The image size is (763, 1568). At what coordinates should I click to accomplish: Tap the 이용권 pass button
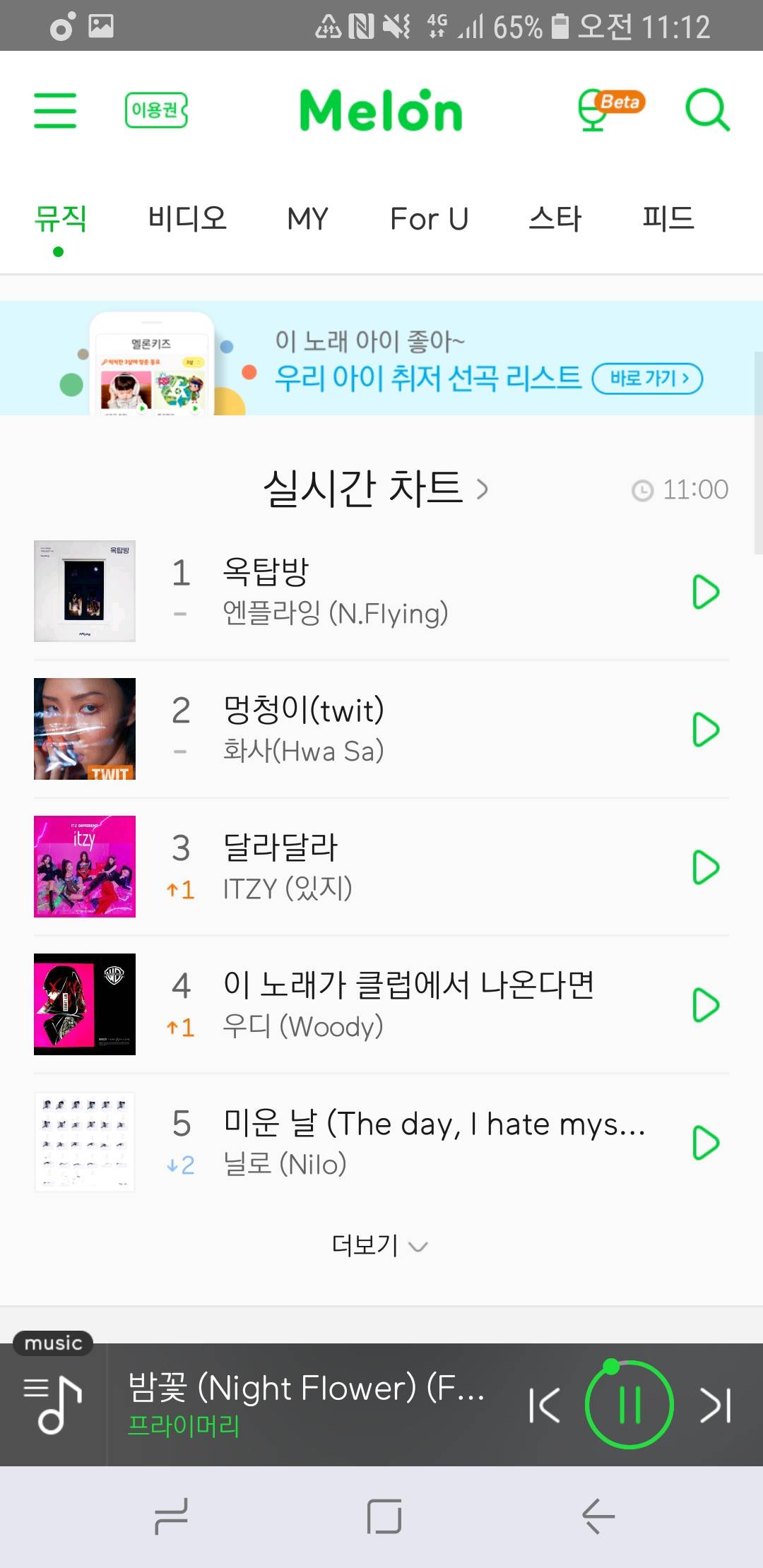156,111
